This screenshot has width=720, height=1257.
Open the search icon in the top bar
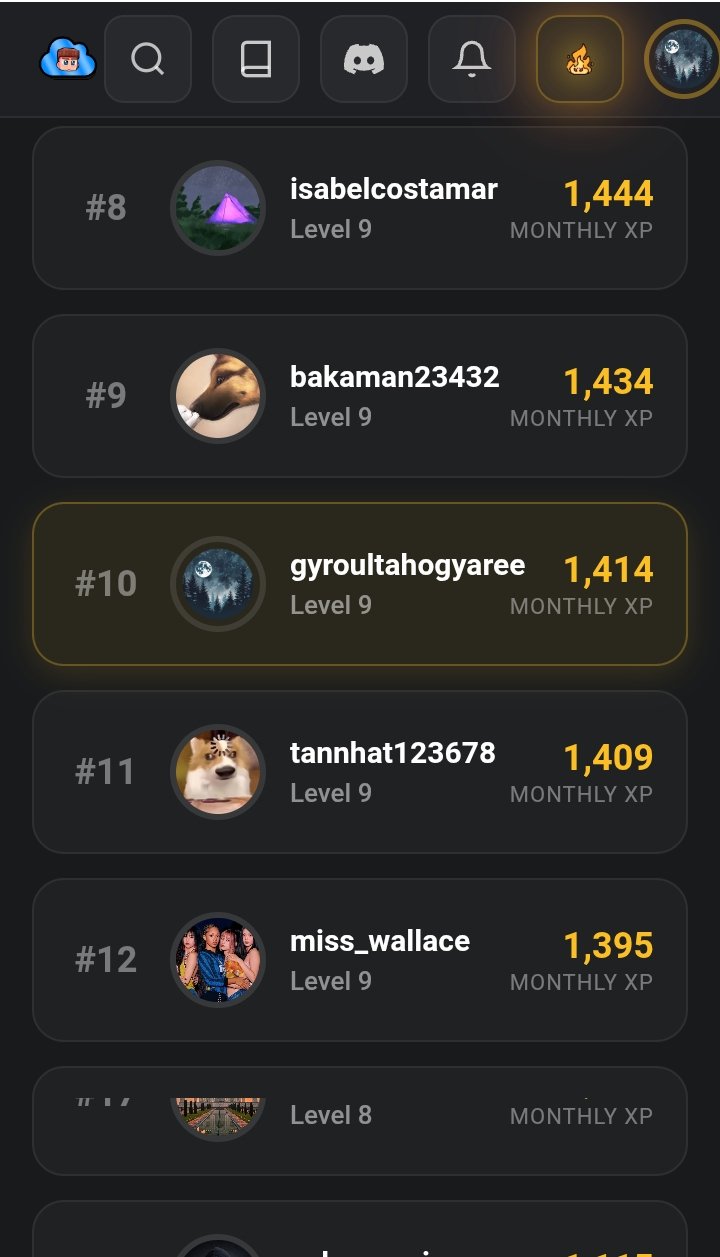(x=148, y=59)
